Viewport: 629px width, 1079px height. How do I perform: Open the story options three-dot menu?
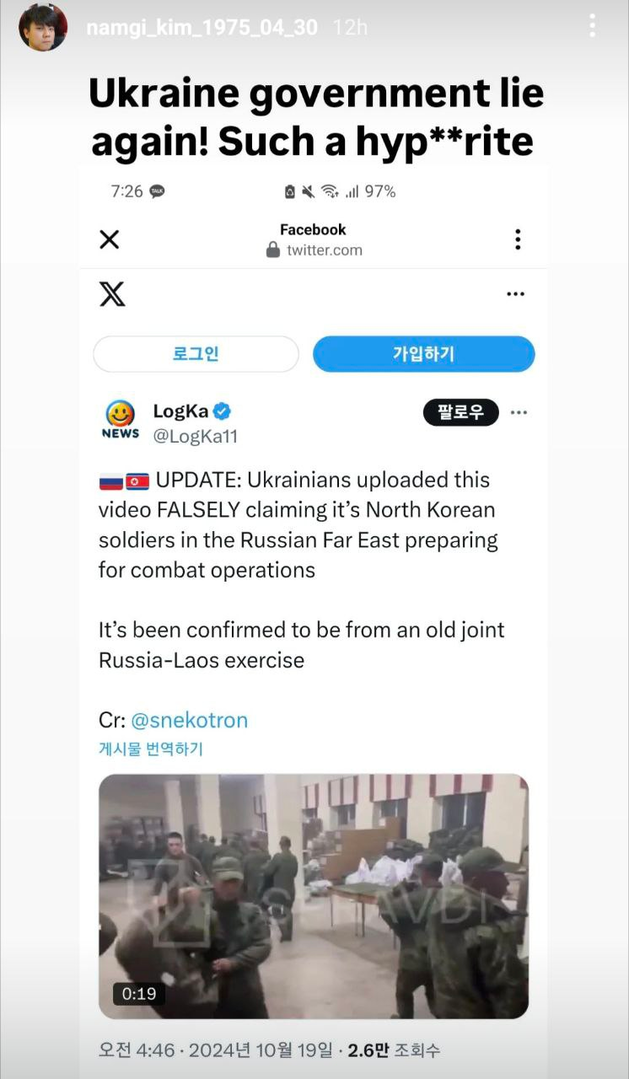pyautogui.click(x=592, y=26)
